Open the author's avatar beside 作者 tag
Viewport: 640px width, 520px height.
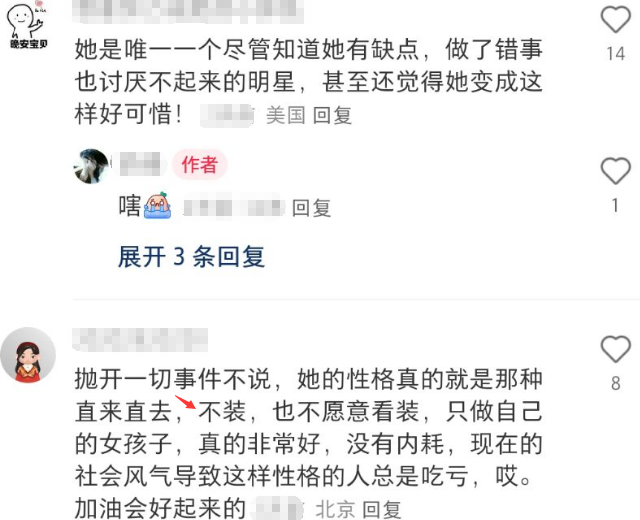point(91,166)
